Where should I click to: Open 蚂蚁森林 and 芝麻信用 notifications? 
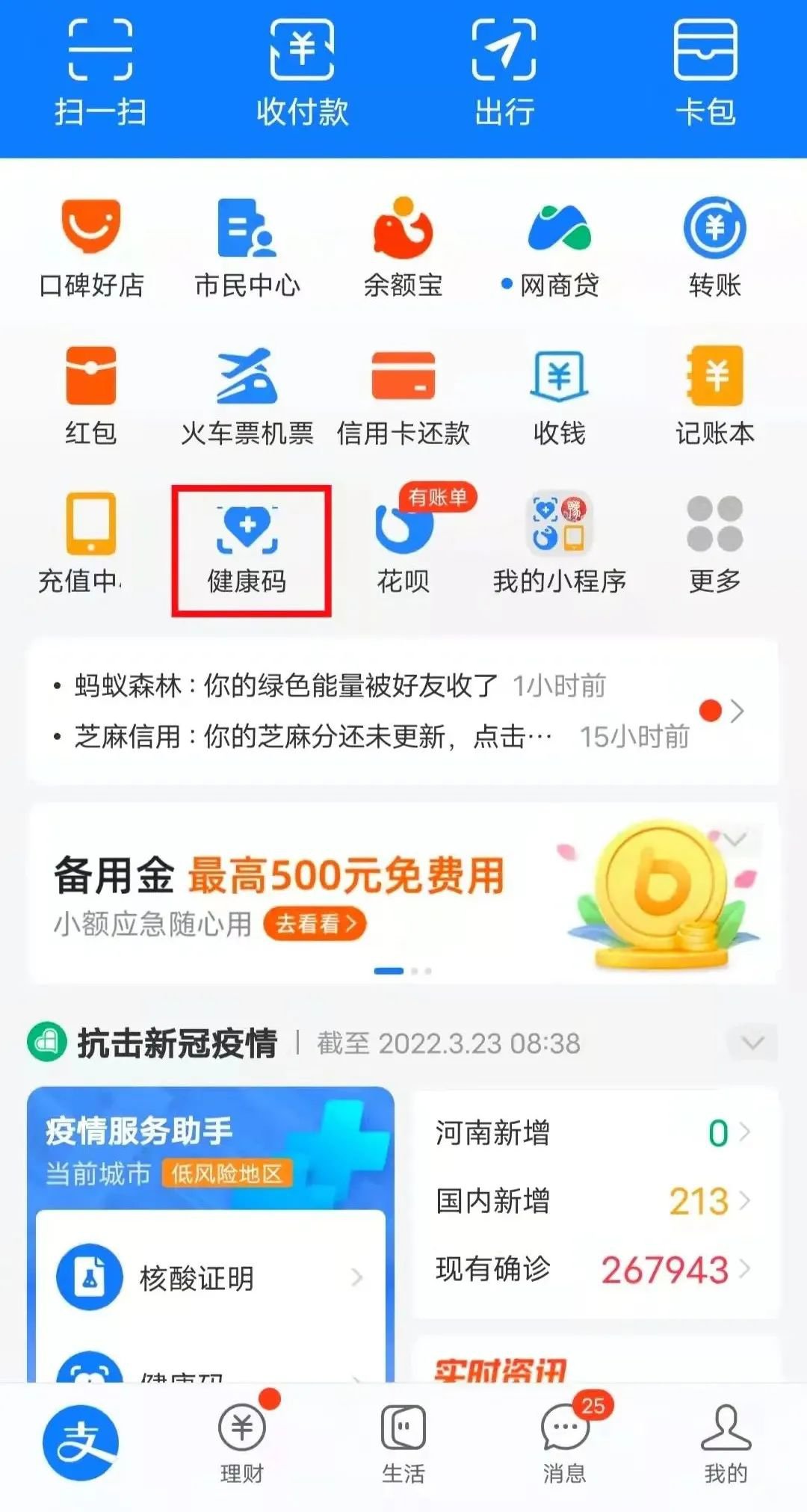403,711
